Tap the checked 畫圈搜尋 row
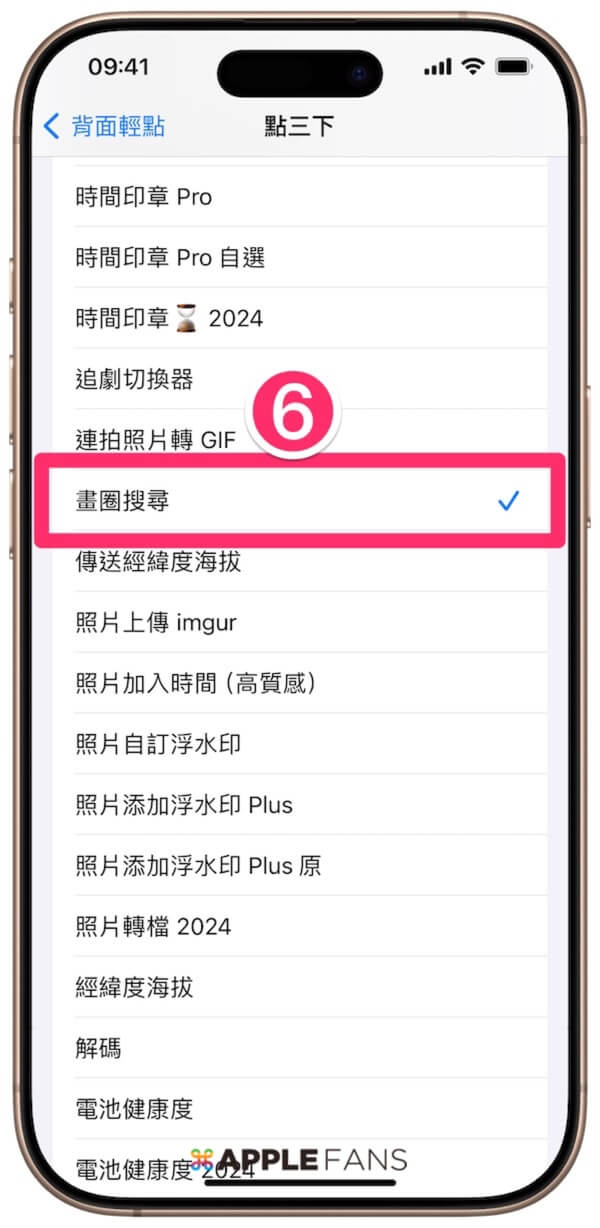The image size is (600, 1228). pos(300,501)
